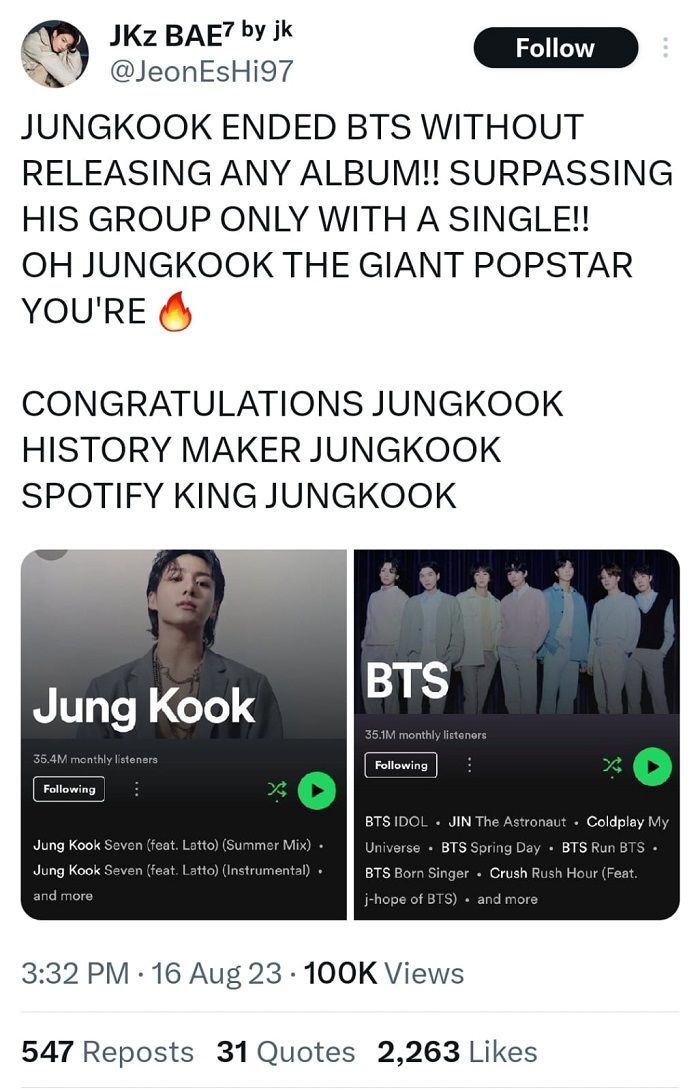
Task: Open the JKz BAE profile avatar
Action: coord(55,53)
